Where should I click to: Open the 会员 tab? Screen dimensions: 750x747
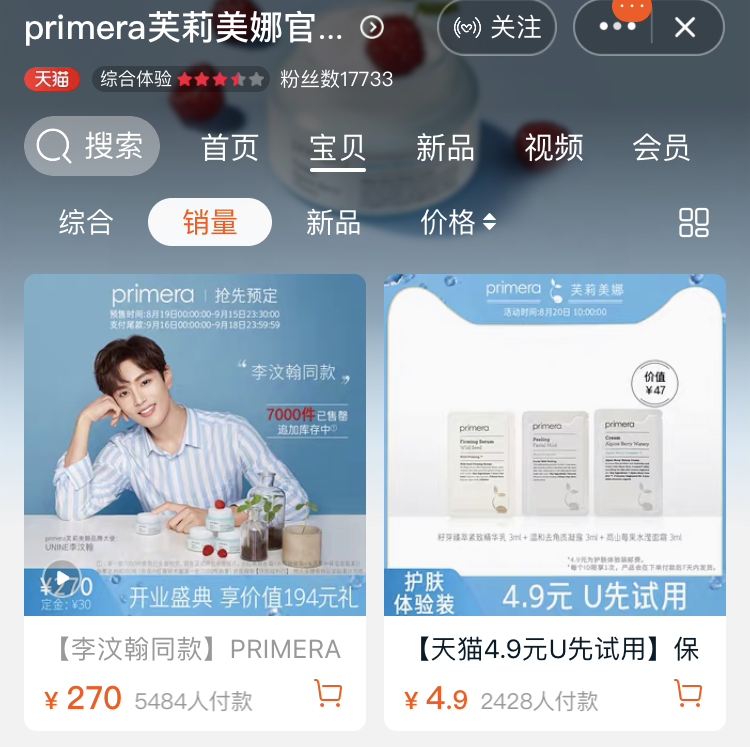661,147
